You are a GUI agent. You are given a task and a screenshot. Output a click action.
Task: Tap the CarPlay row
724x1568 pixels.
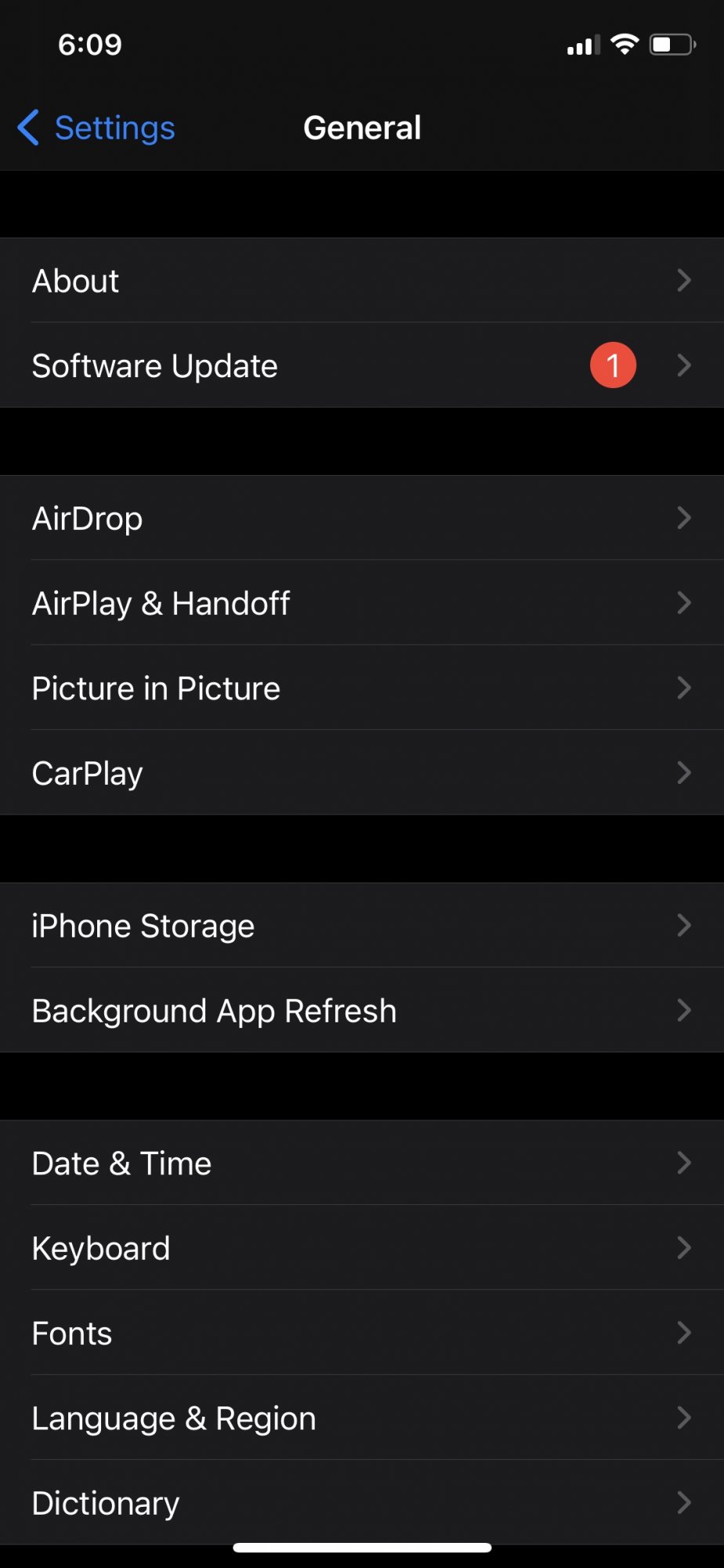360,773
